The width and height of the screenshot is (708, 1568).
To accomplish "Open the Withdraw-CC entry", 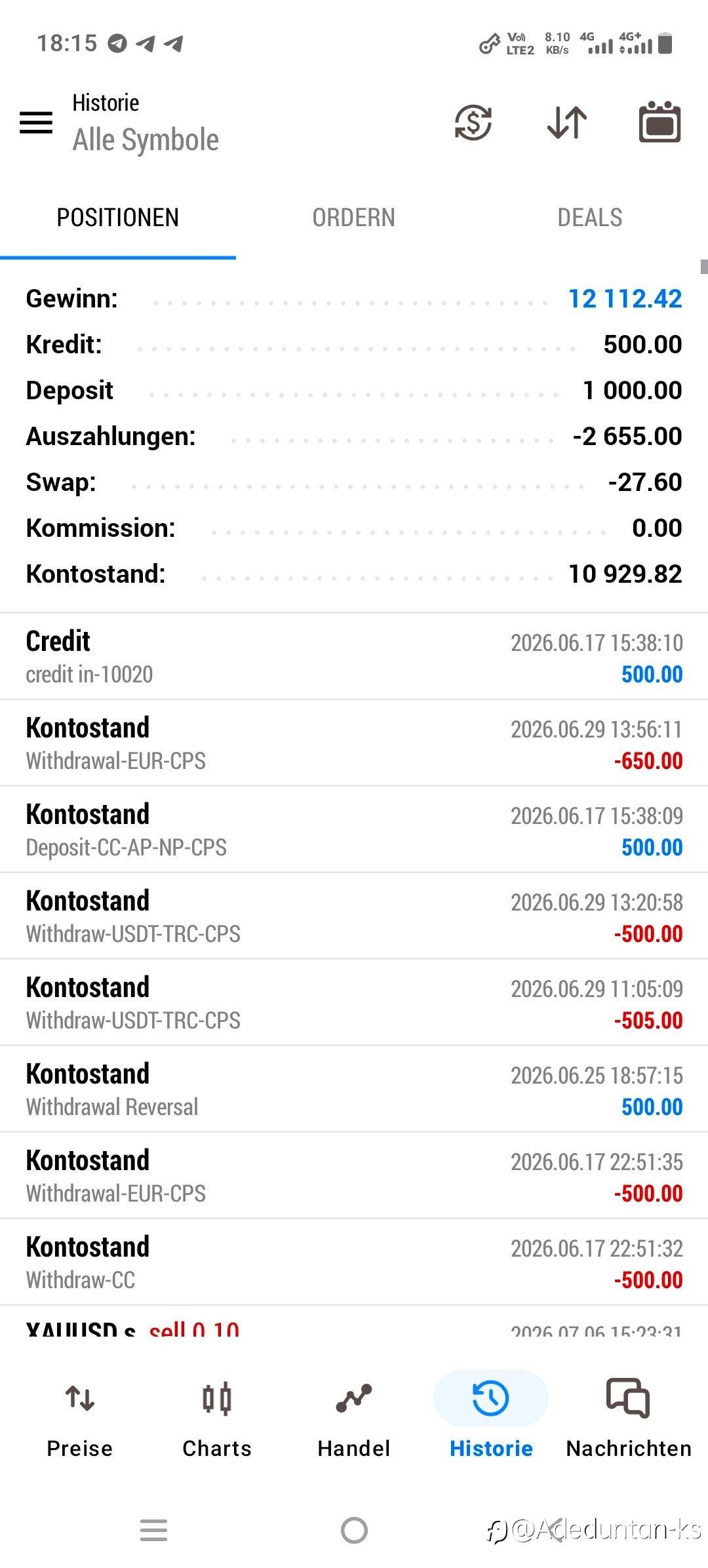I will (x=354, y=1263).
